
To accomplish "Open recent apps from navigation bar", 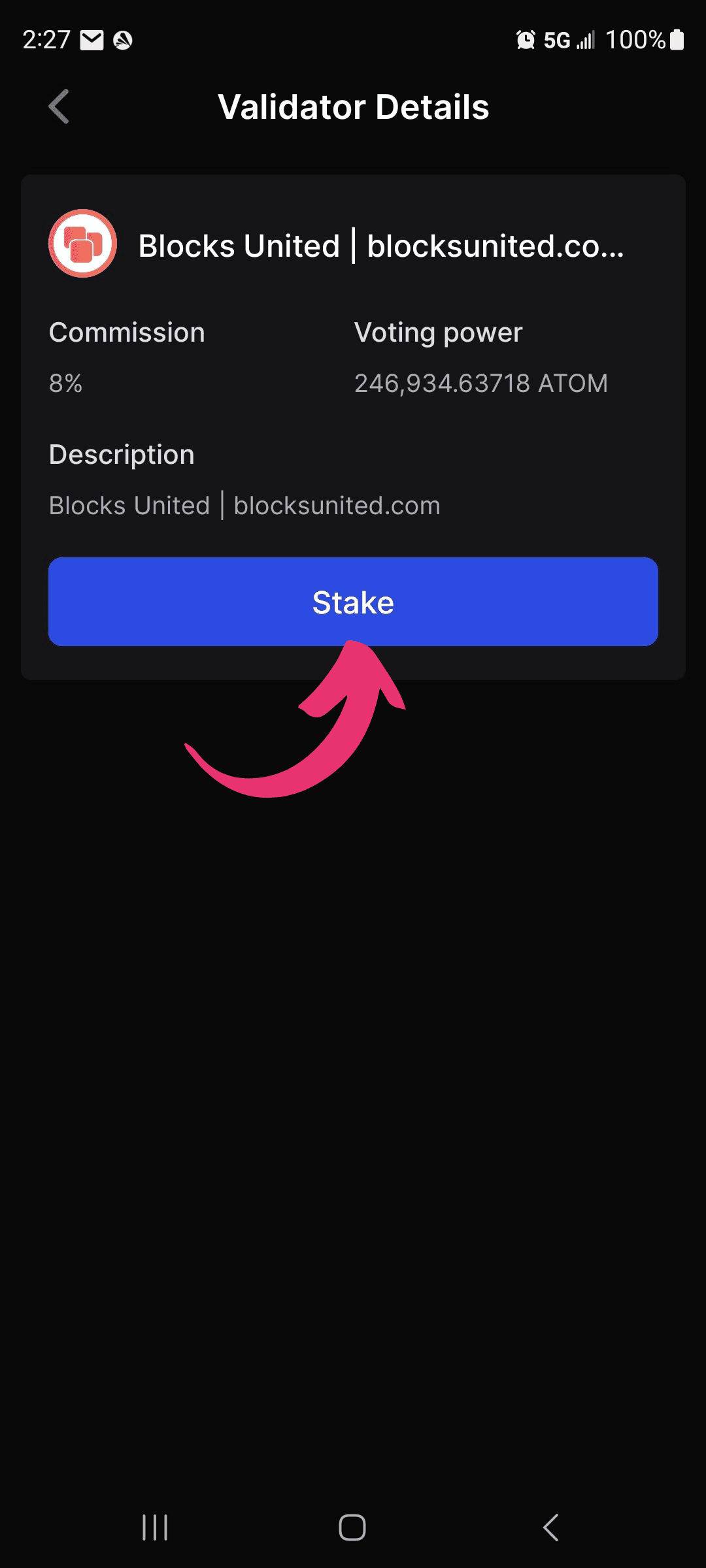I will point(155,1527).
